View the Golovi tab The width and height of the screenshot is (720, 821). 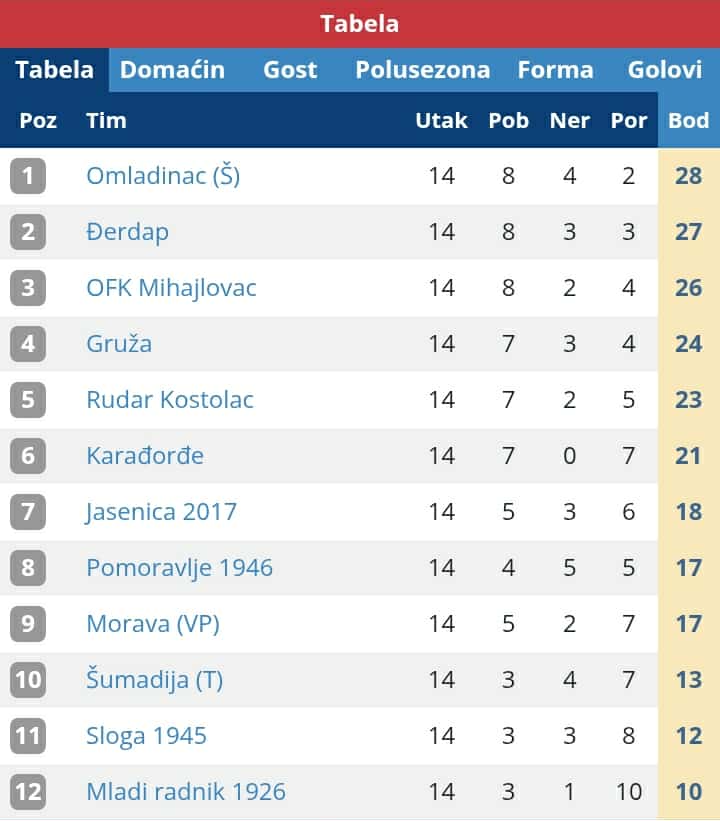[x=665, y=70]
